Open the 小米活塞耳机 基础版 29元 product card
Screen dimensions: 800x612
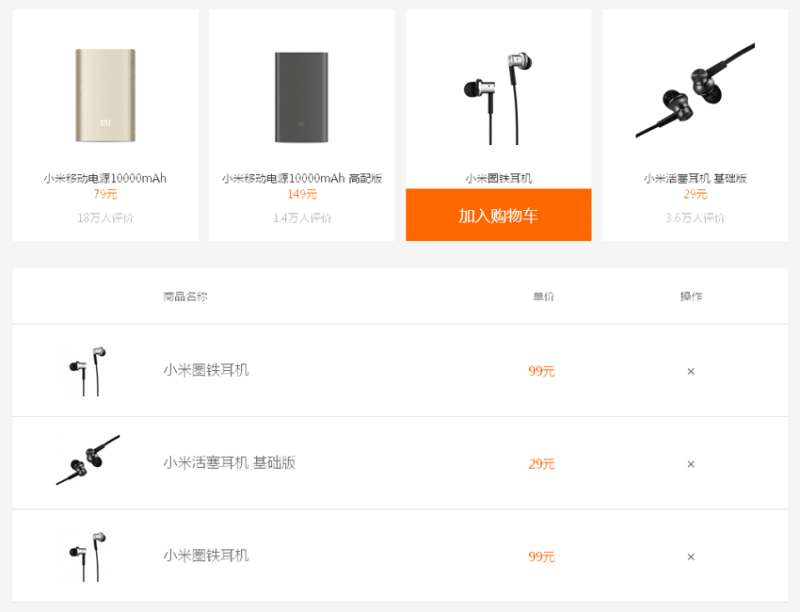click(695, 125)
